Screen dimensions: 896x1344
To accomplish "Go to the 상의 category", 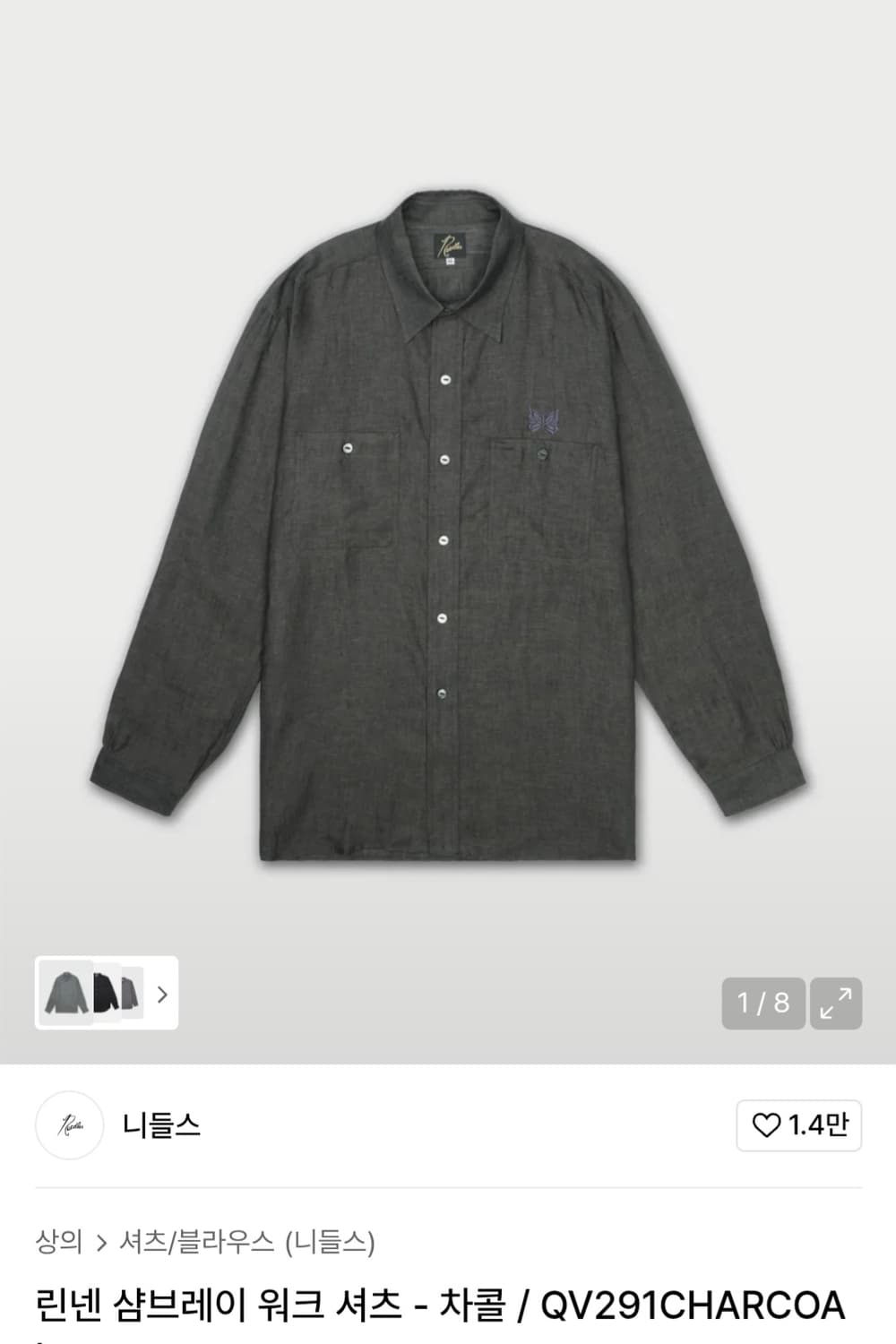I will [58, 1242].
